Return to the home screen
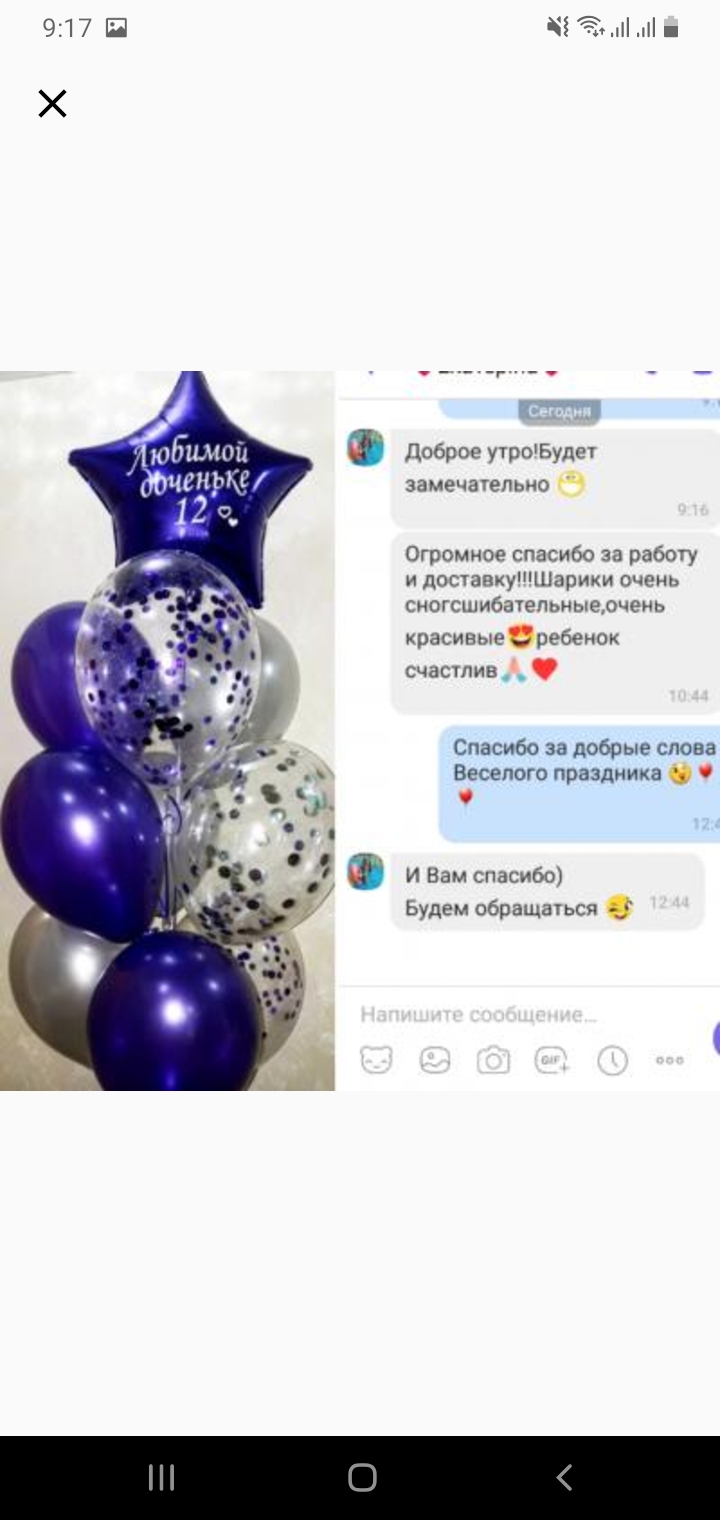The width and height of the screenshot is (720, 1520). [362, 1477]
